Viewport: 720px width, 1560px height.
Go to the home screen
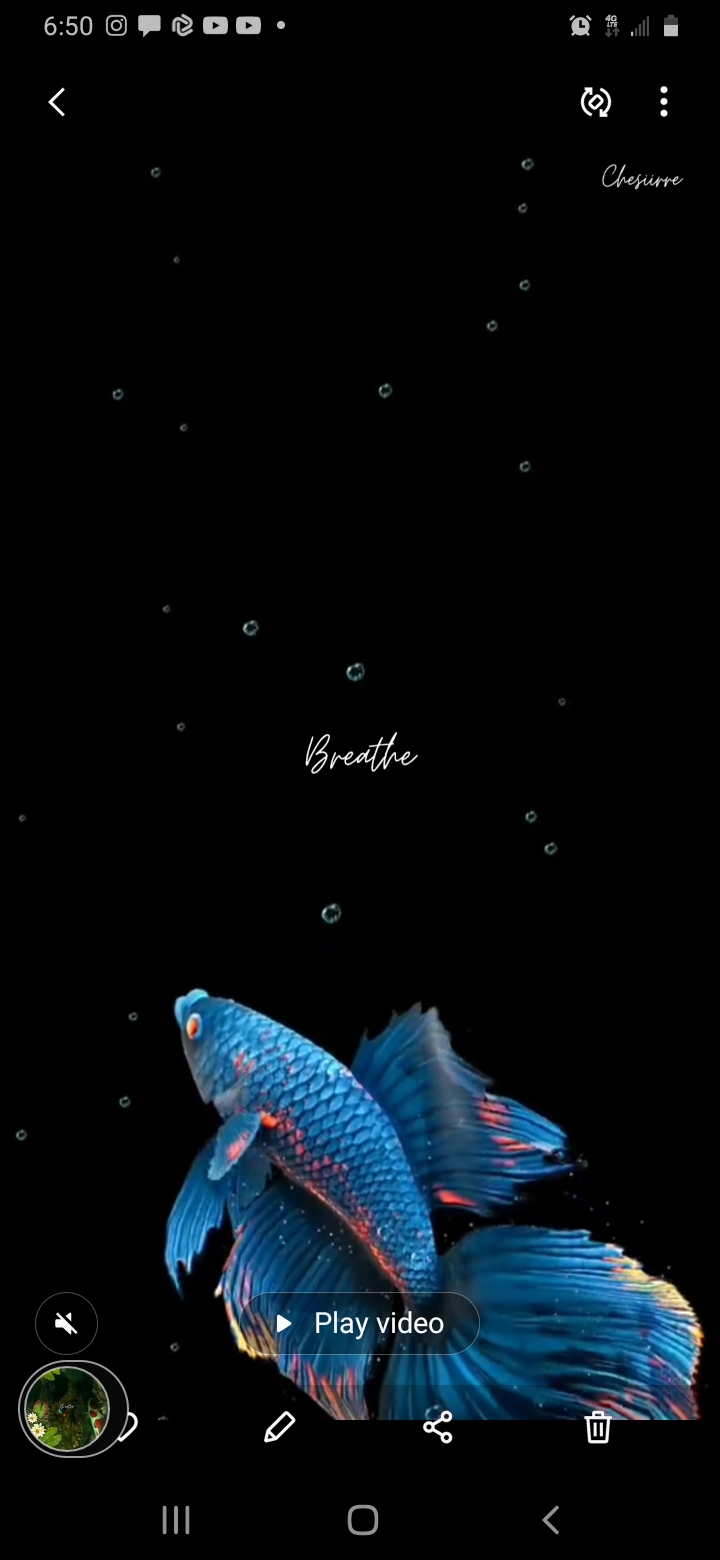[362, 1521]
